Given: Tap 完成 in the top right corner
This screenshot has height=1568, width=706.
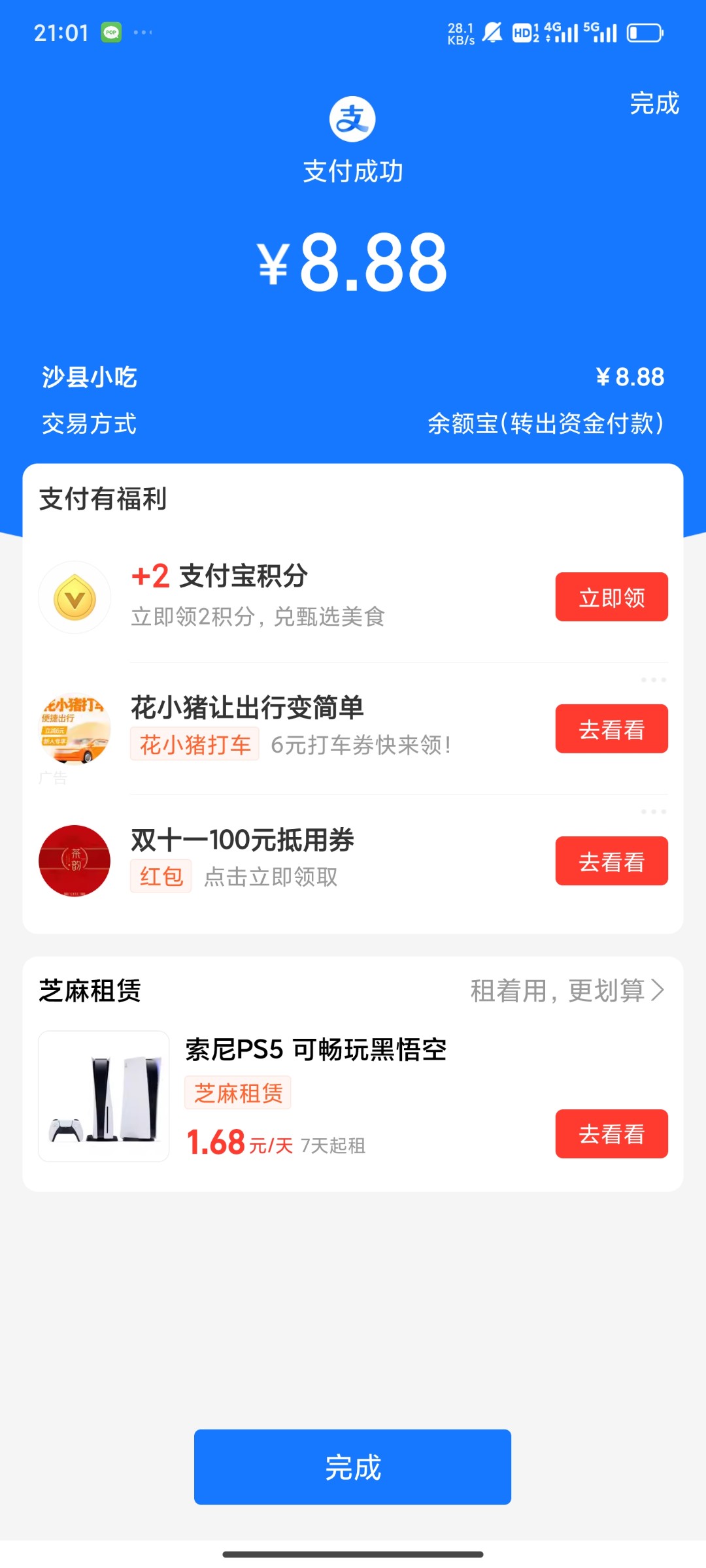Looking at the screenshot, I should coord(654,103).
